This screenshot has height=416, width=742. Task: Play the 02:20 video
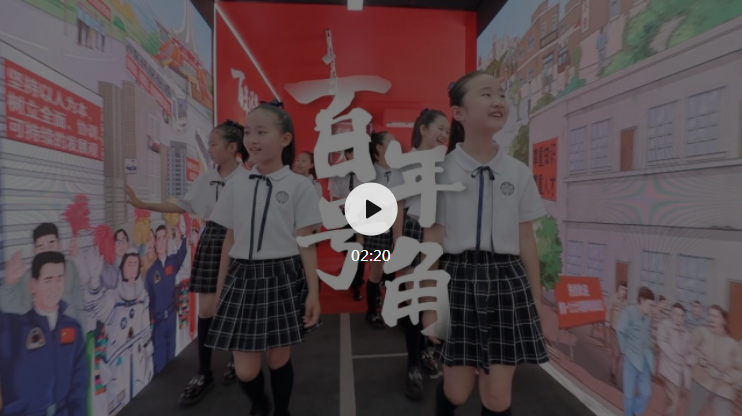coord(371,209)
